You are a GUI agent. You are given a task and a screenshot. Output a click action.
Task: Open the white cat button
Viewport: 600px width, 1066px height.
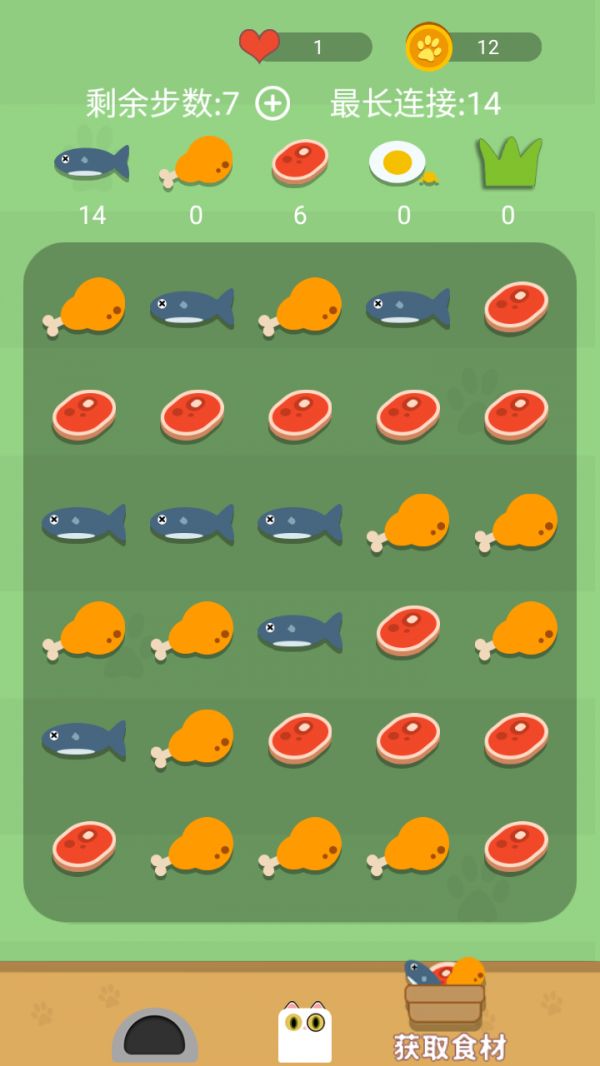pos(304,1032)
